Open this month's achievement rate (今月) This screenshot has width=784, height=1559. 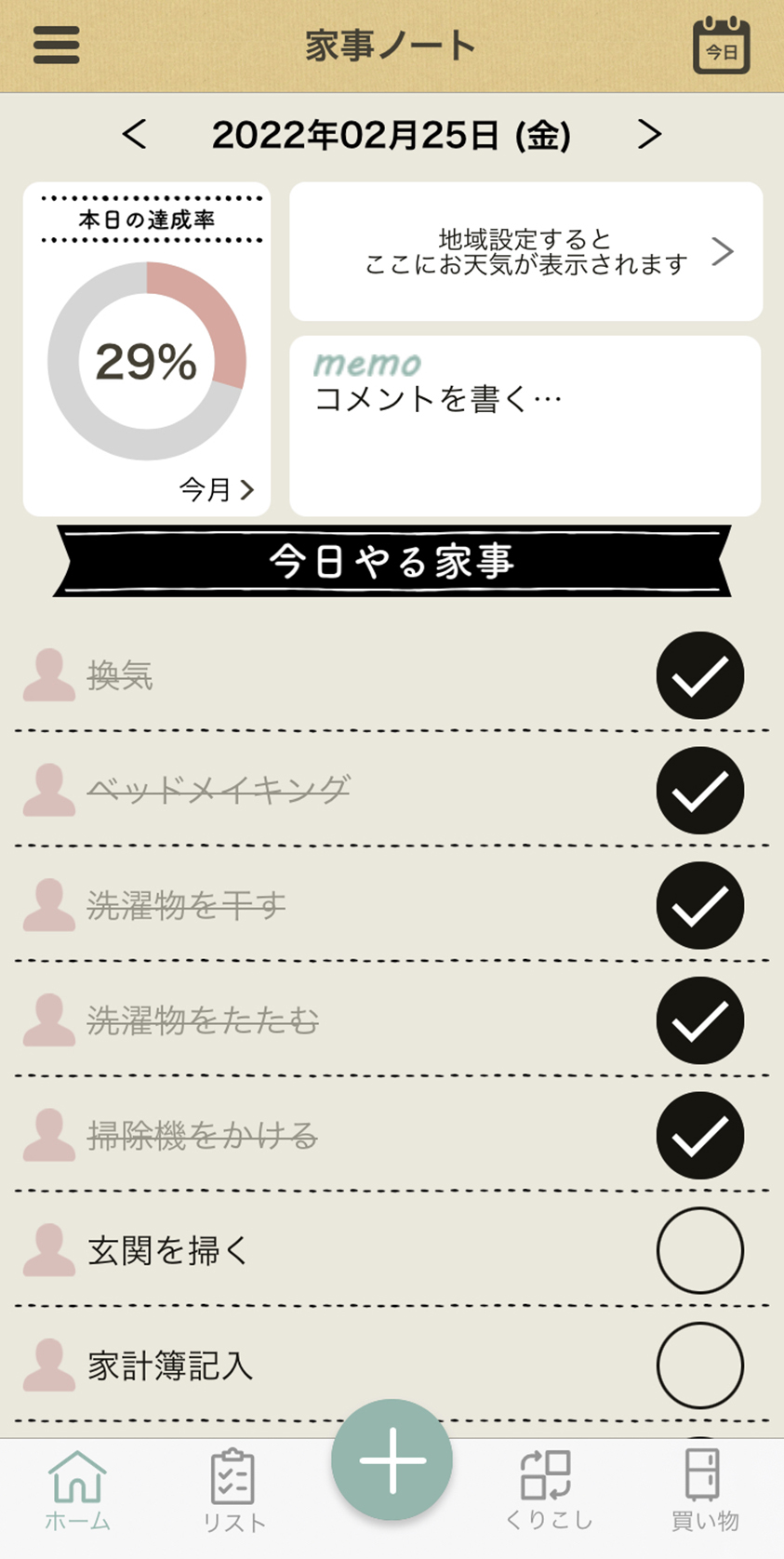pos(216,489)
